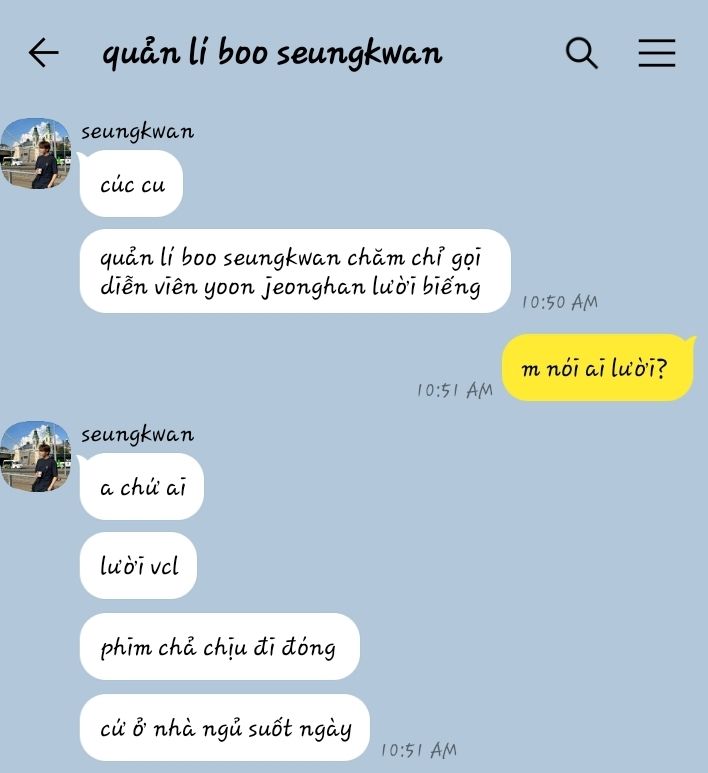
Task: Open seungkwan's profile picture beside "cúc cu"
Action: [x=36, y=153]
